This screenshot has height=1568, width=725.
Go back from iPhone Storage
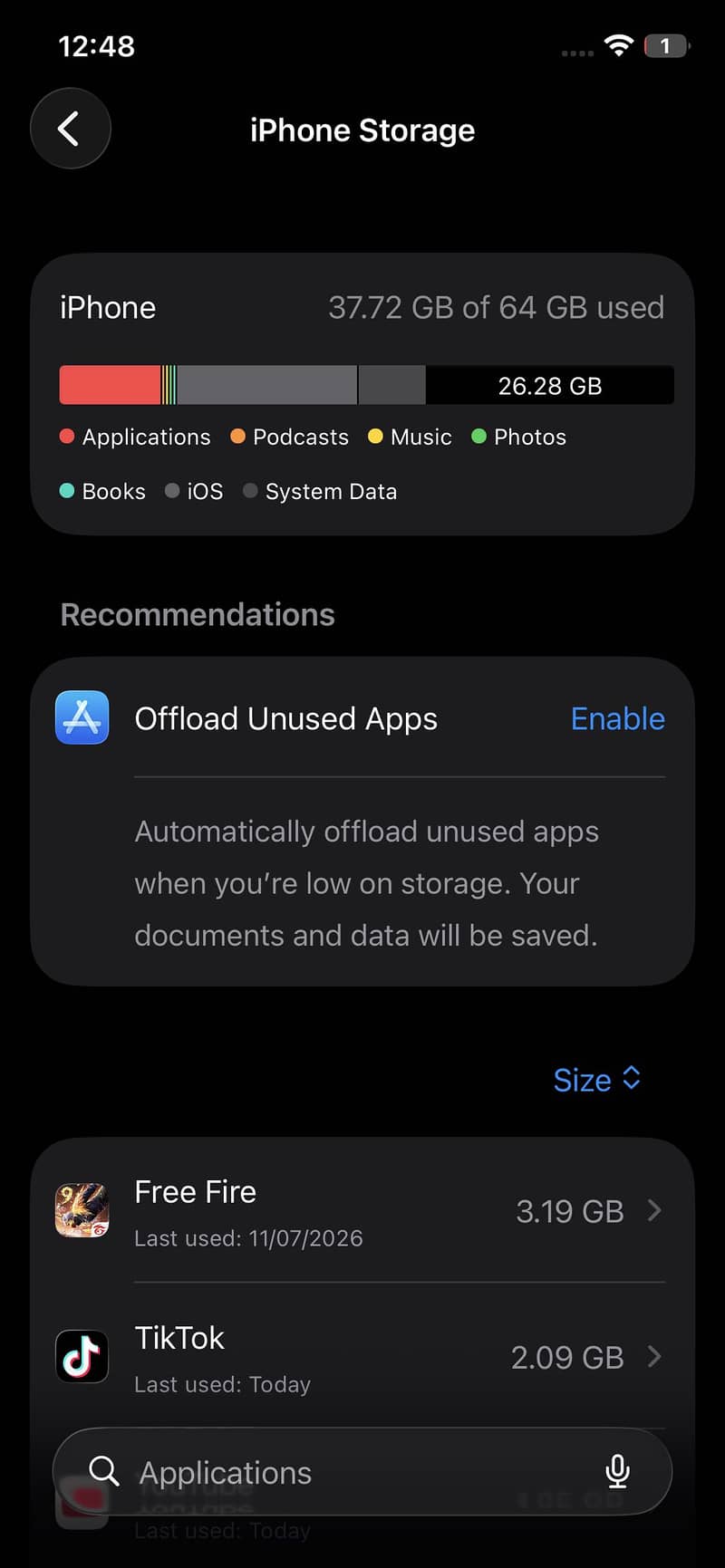click(x=71, y=129)
